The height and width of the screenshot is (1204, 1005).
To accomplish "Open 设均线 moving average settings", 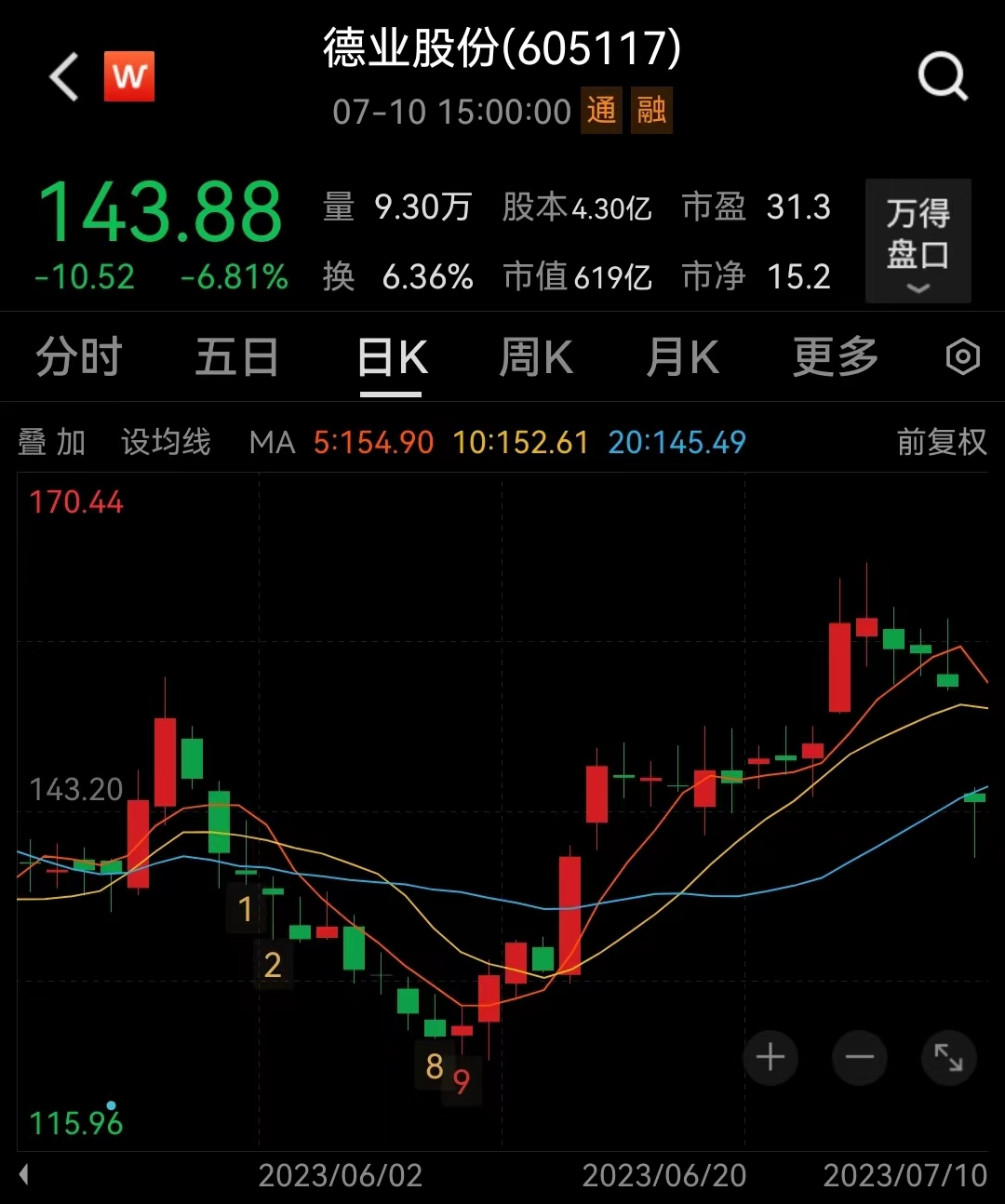I will (x=166, y=442).
